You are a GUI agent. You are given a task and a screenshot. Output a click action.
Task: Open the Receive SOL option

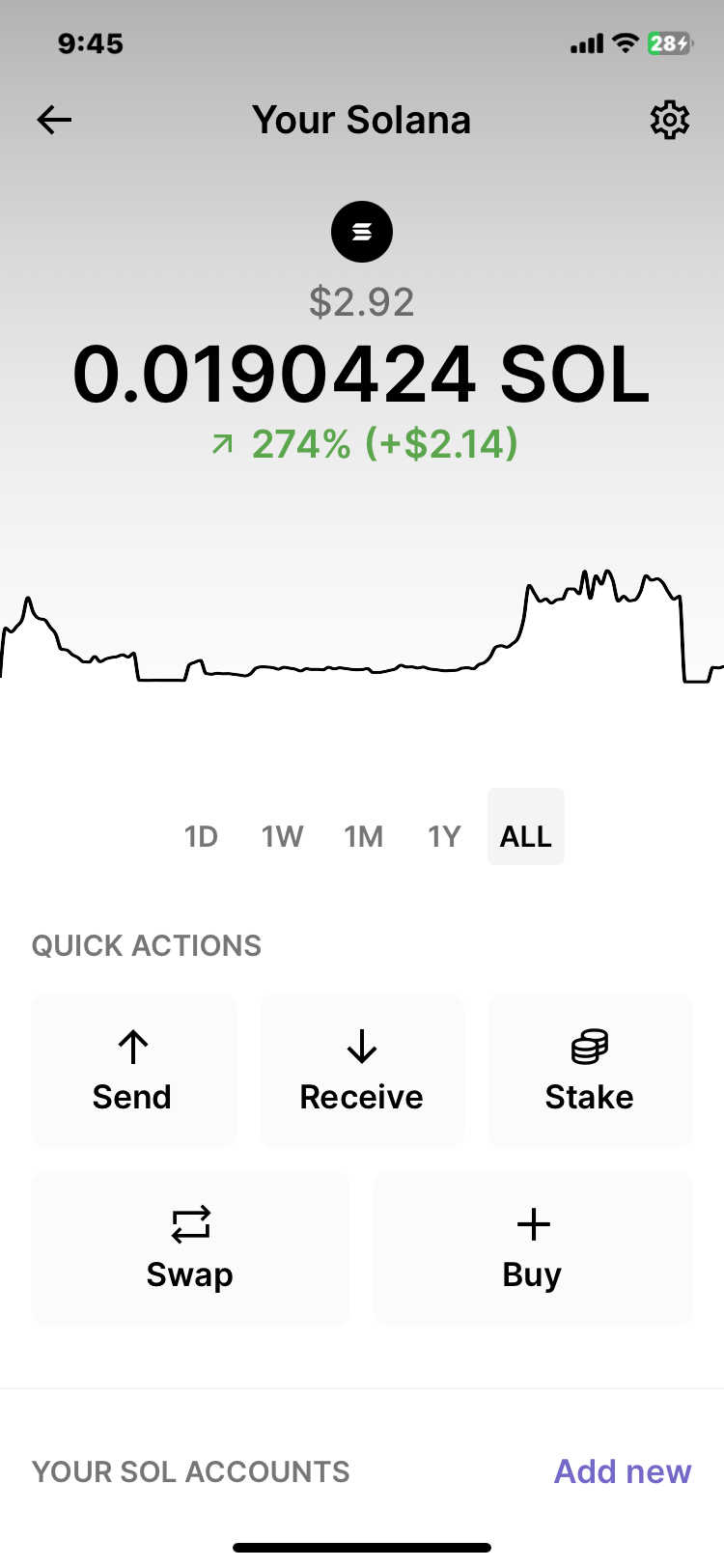pos(362,1071)
